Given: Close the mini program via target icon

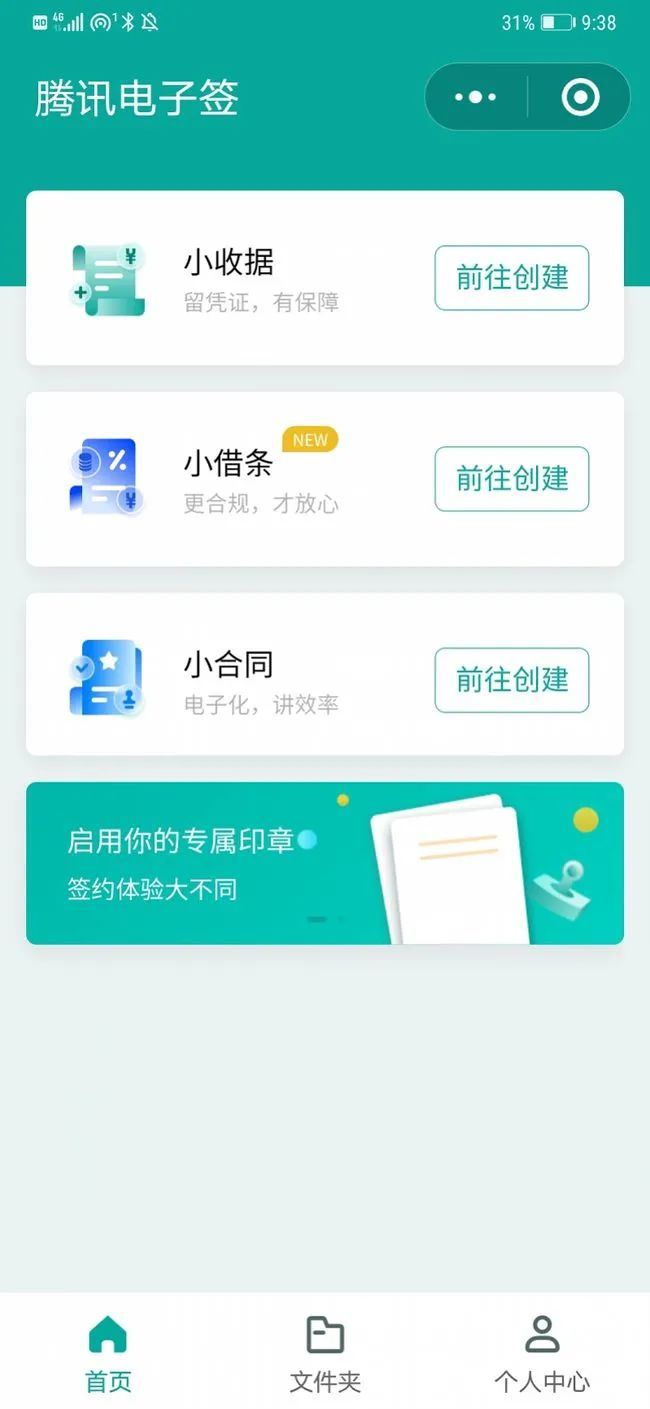Looking at the screenshot, I should point(580,97).
